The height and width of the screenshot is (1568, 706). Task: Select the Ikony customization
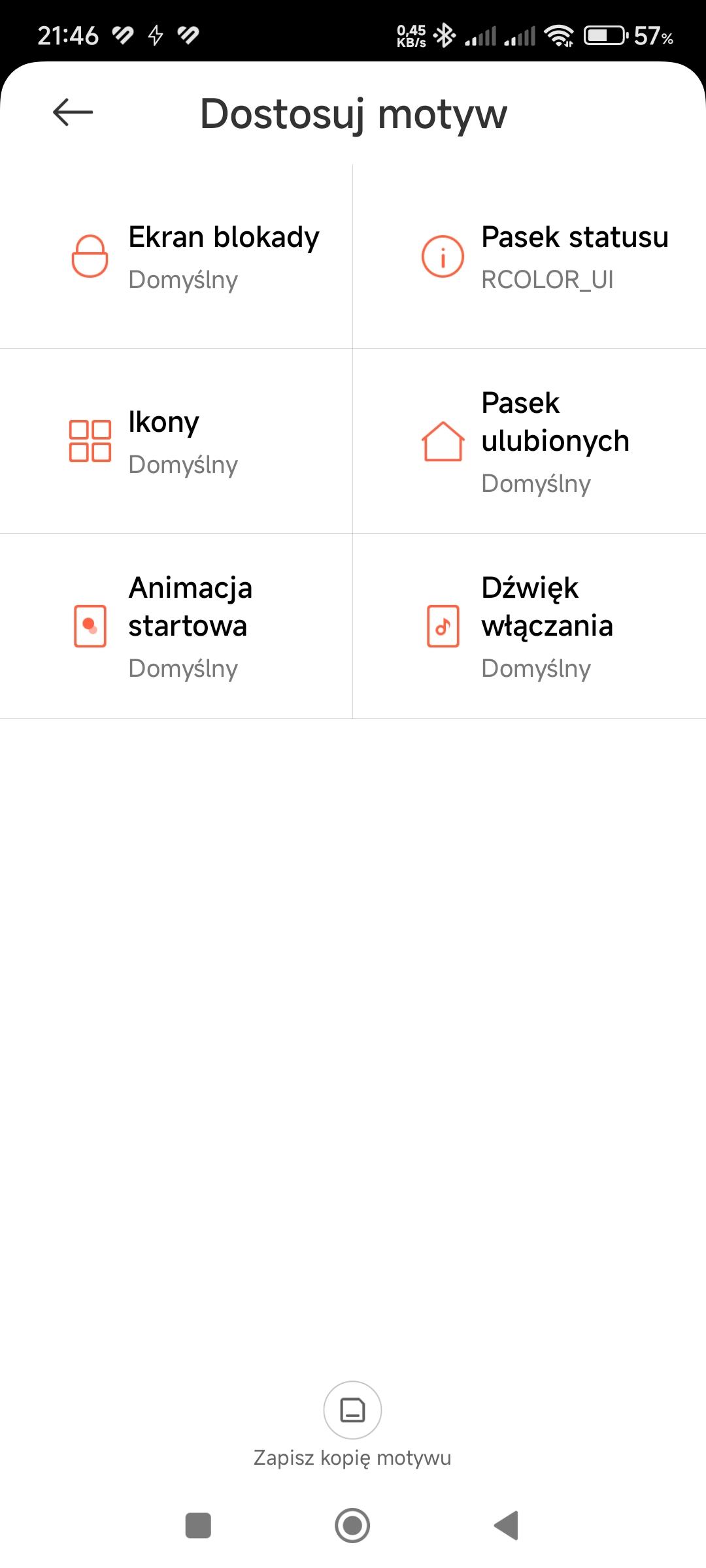pos(176,441)
